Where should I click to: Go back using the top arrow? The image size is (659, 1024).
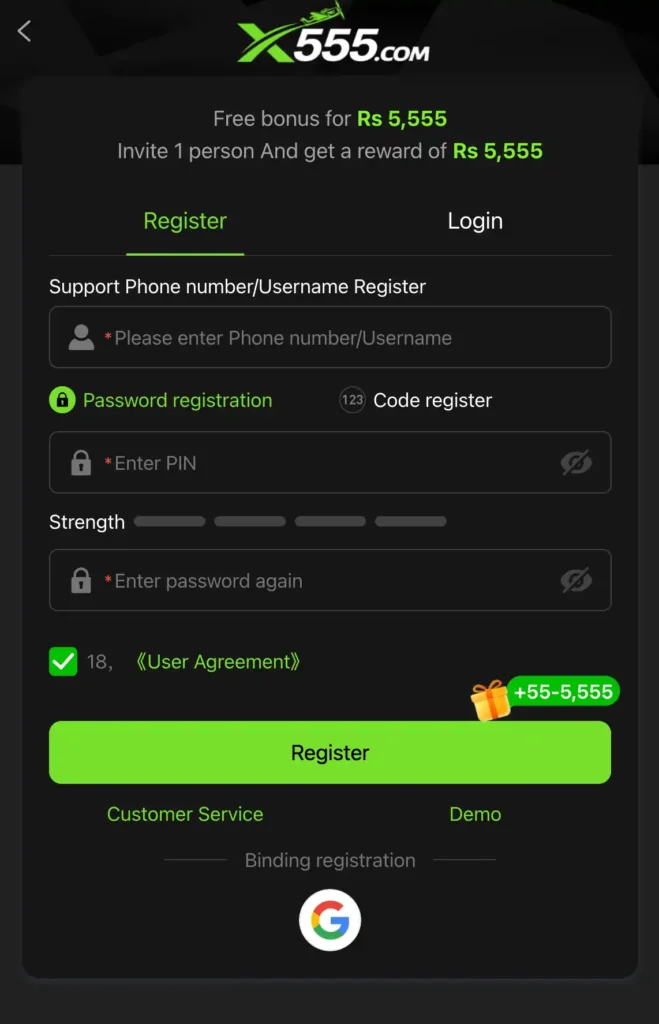pos(25,31)
